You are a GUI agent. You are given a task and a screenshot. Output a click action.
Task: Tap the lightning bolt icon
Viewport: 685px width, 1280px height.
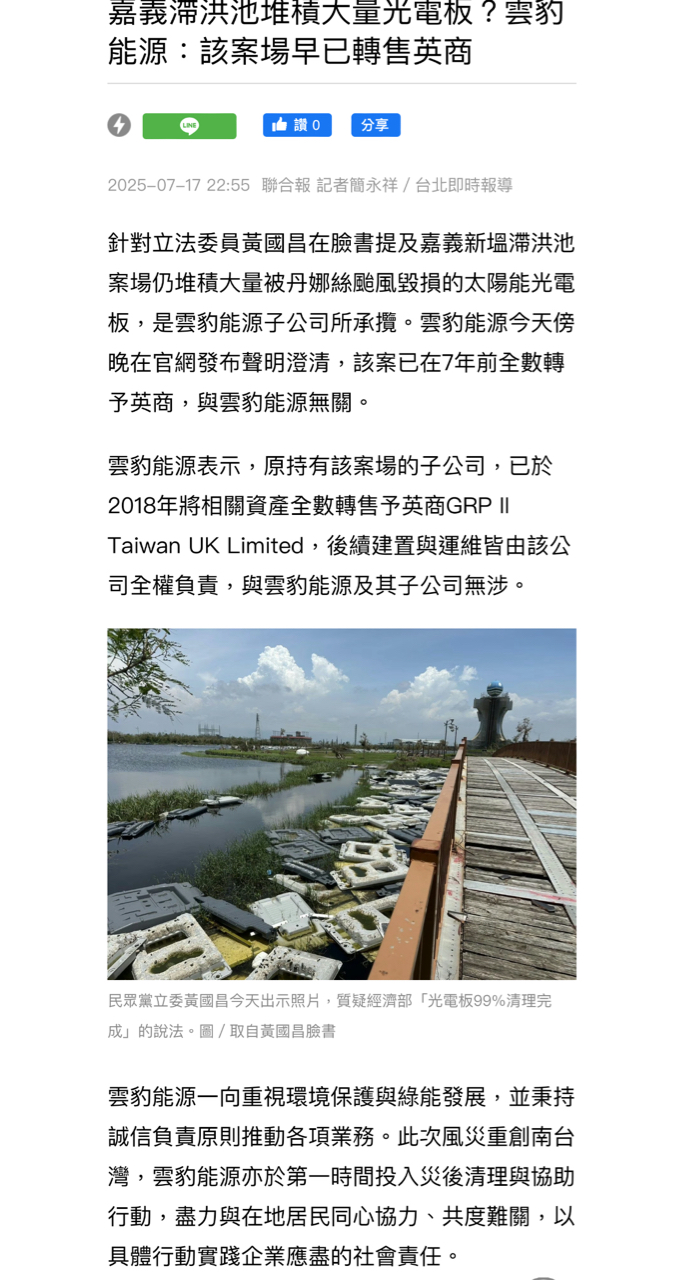119,125
